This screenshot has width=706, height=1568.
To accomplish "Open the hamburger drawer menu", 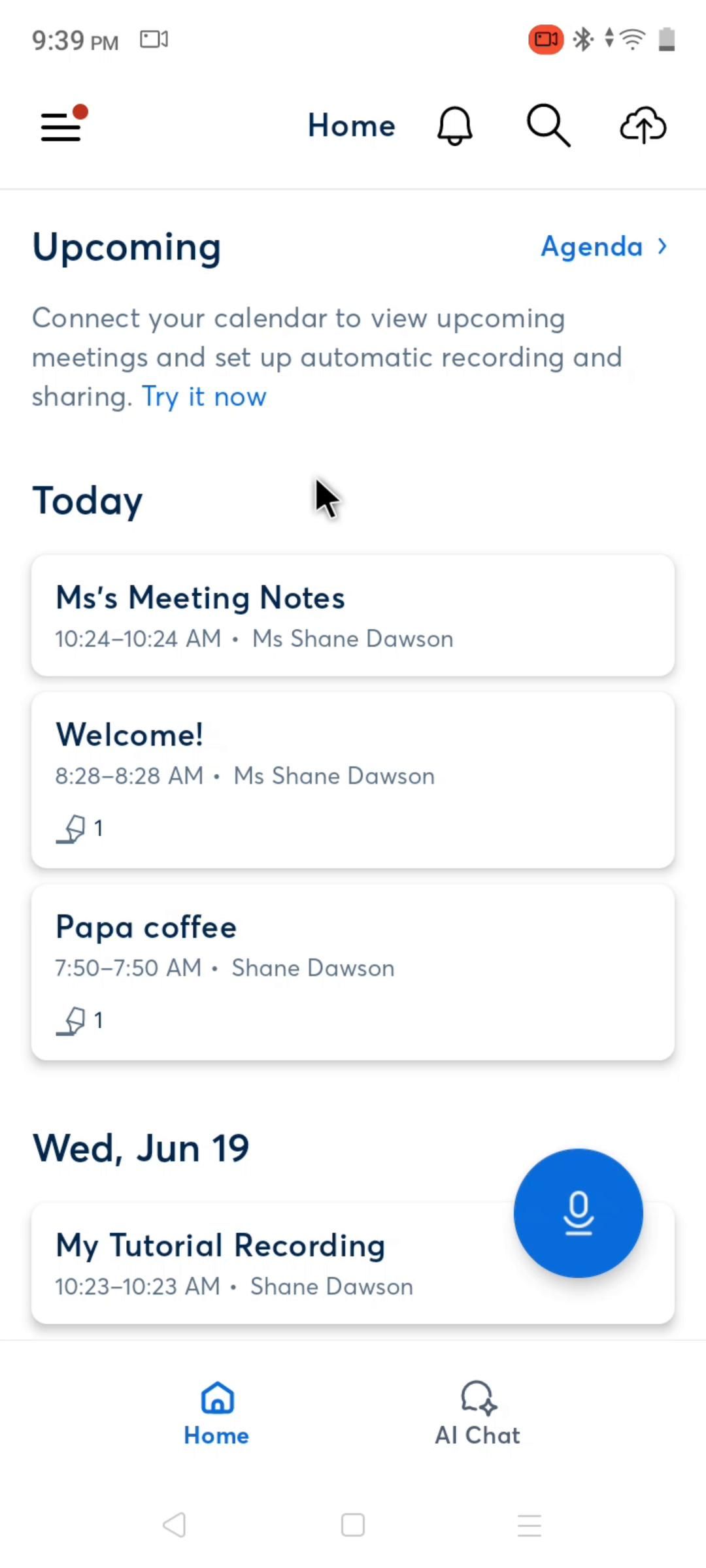I will coord(61,126).
